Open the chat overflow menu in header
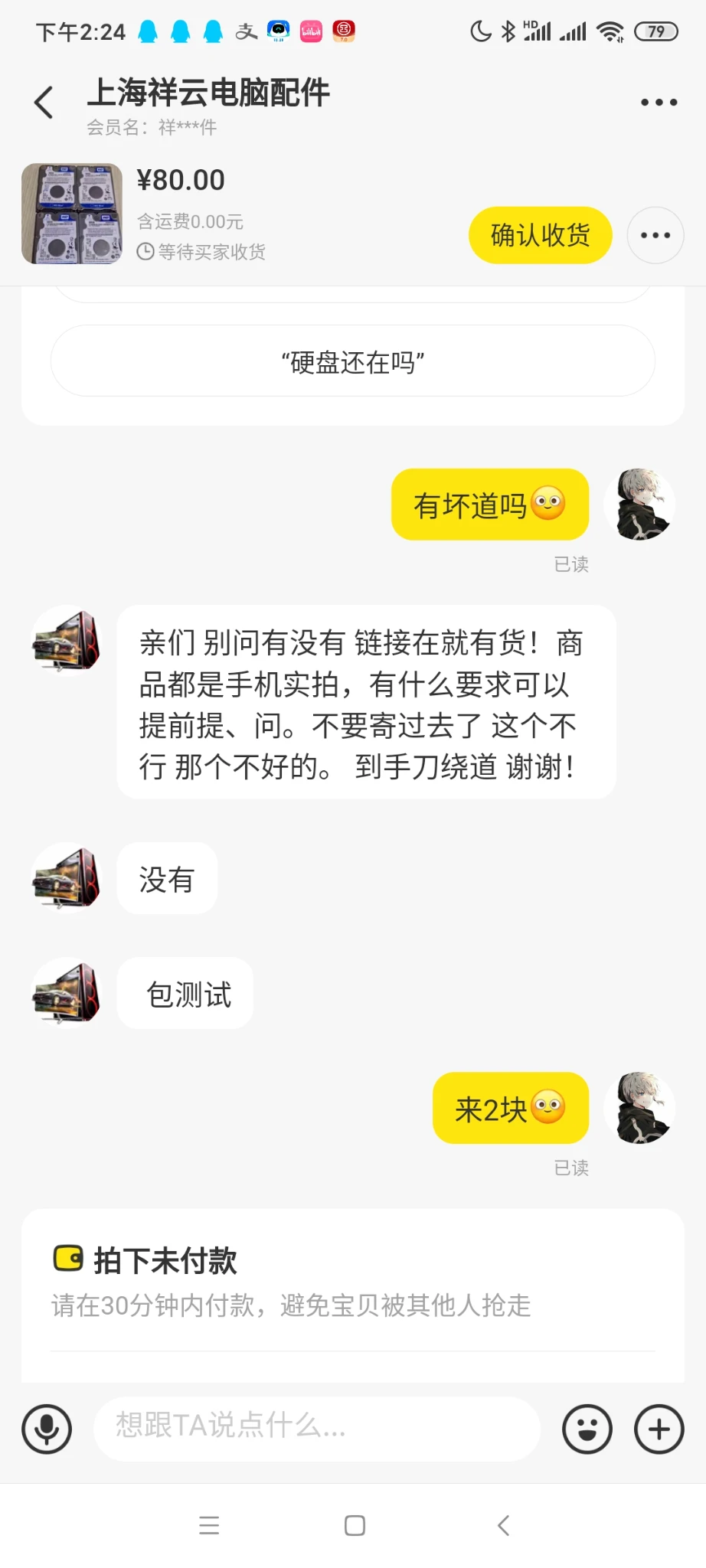The height and width of the screenshot is (1568, 706). point(659,103)
